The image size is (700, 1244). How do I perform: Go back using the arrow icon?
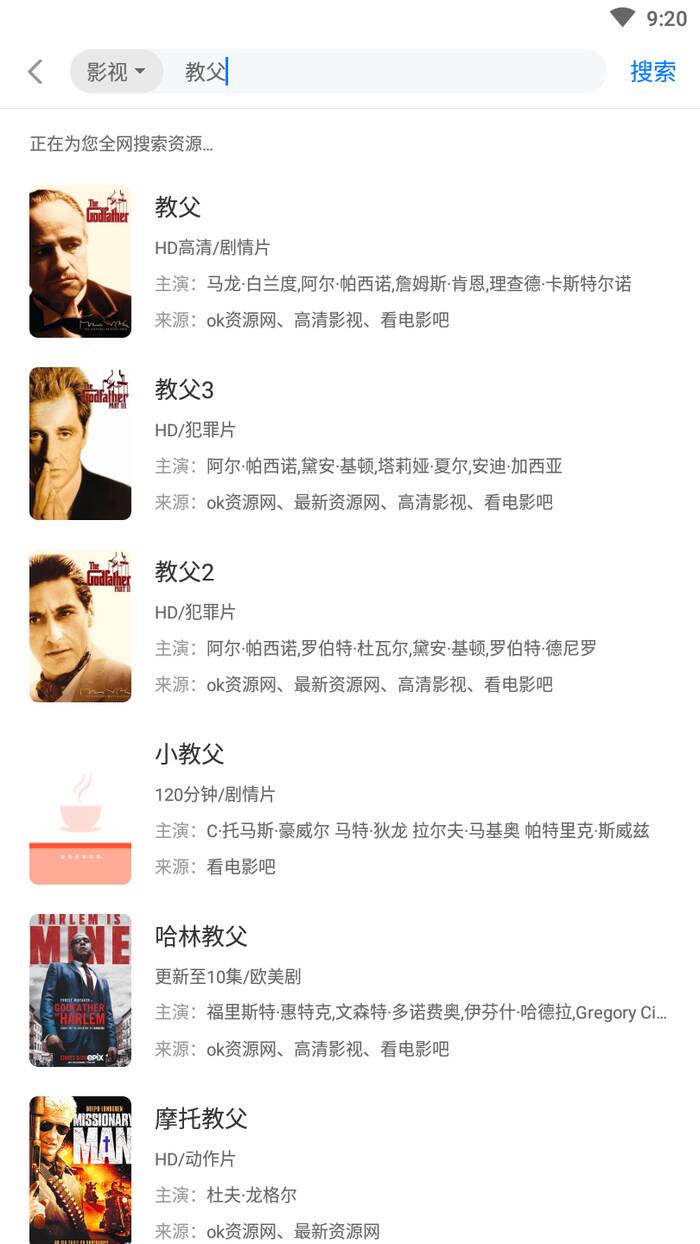[x=36, y=72]
